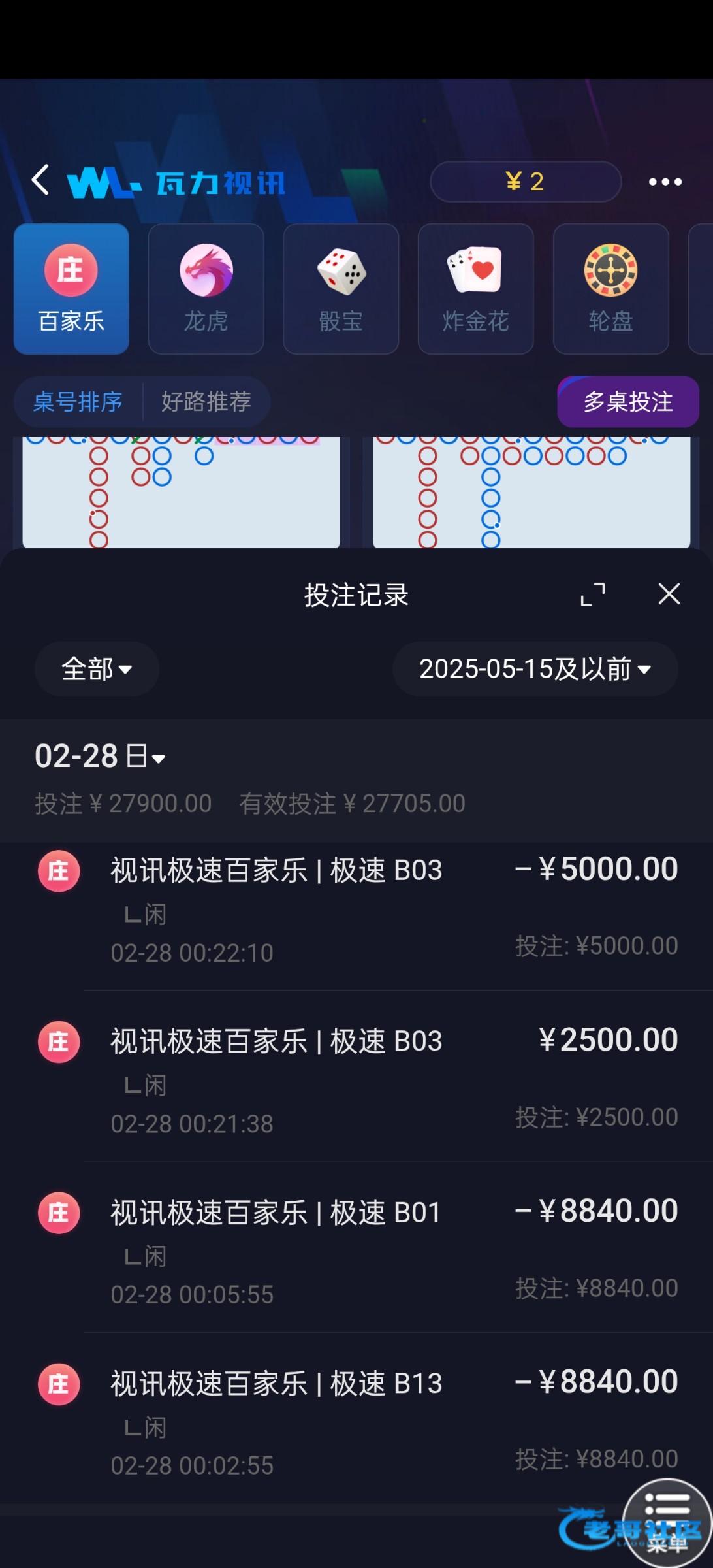The image size is (713, 1568).
Task: Open the 极速 B03 record at 00:22:10
Action: point(356,911)
